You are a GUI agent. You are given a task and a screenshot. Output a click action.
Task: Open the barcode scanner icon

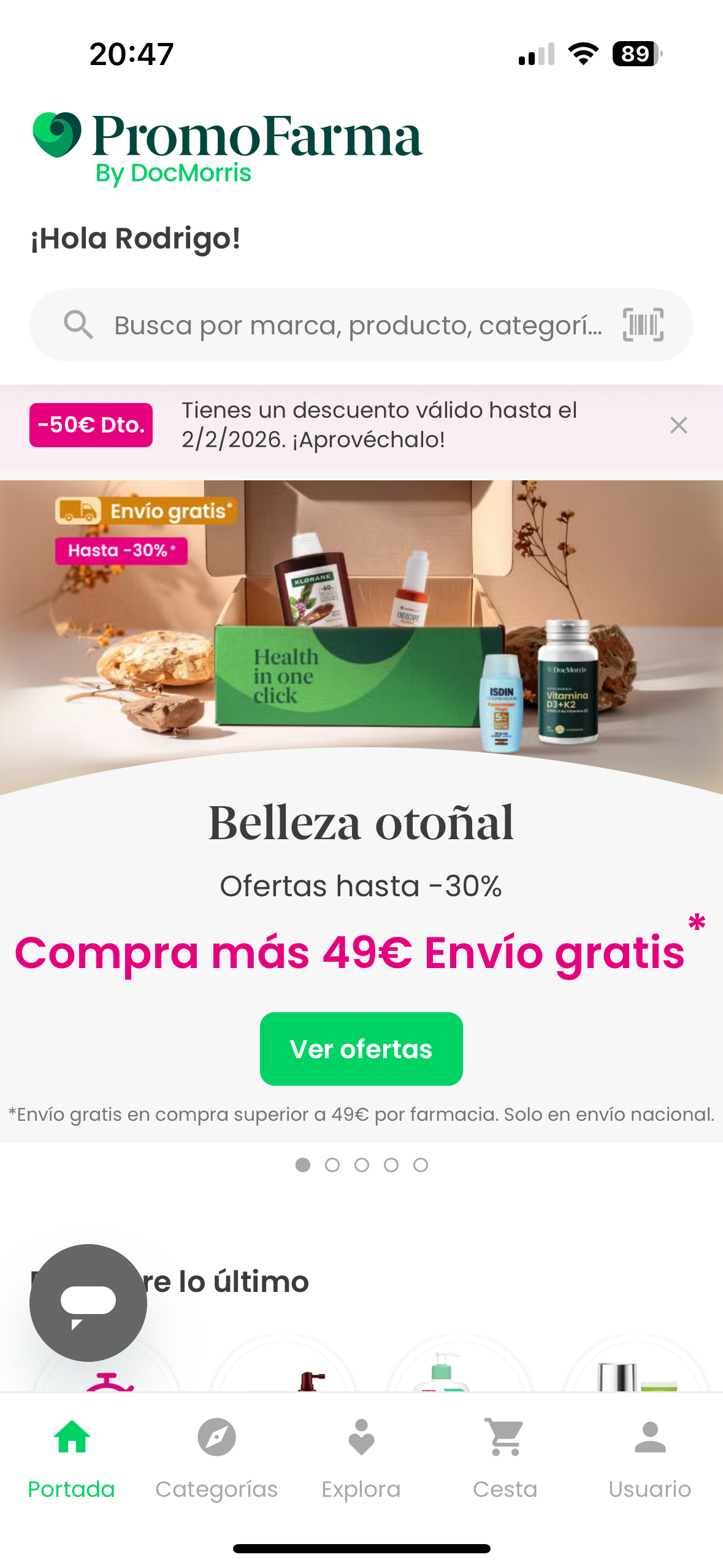[643, 325]
